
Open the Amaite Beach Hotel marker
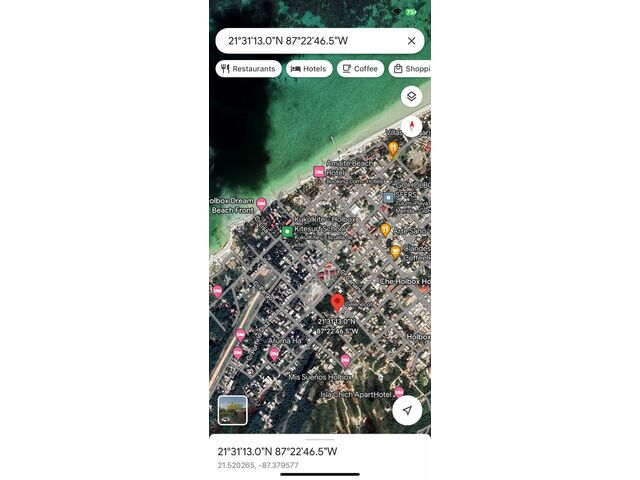pyautogui.click(x=319, y=172)
